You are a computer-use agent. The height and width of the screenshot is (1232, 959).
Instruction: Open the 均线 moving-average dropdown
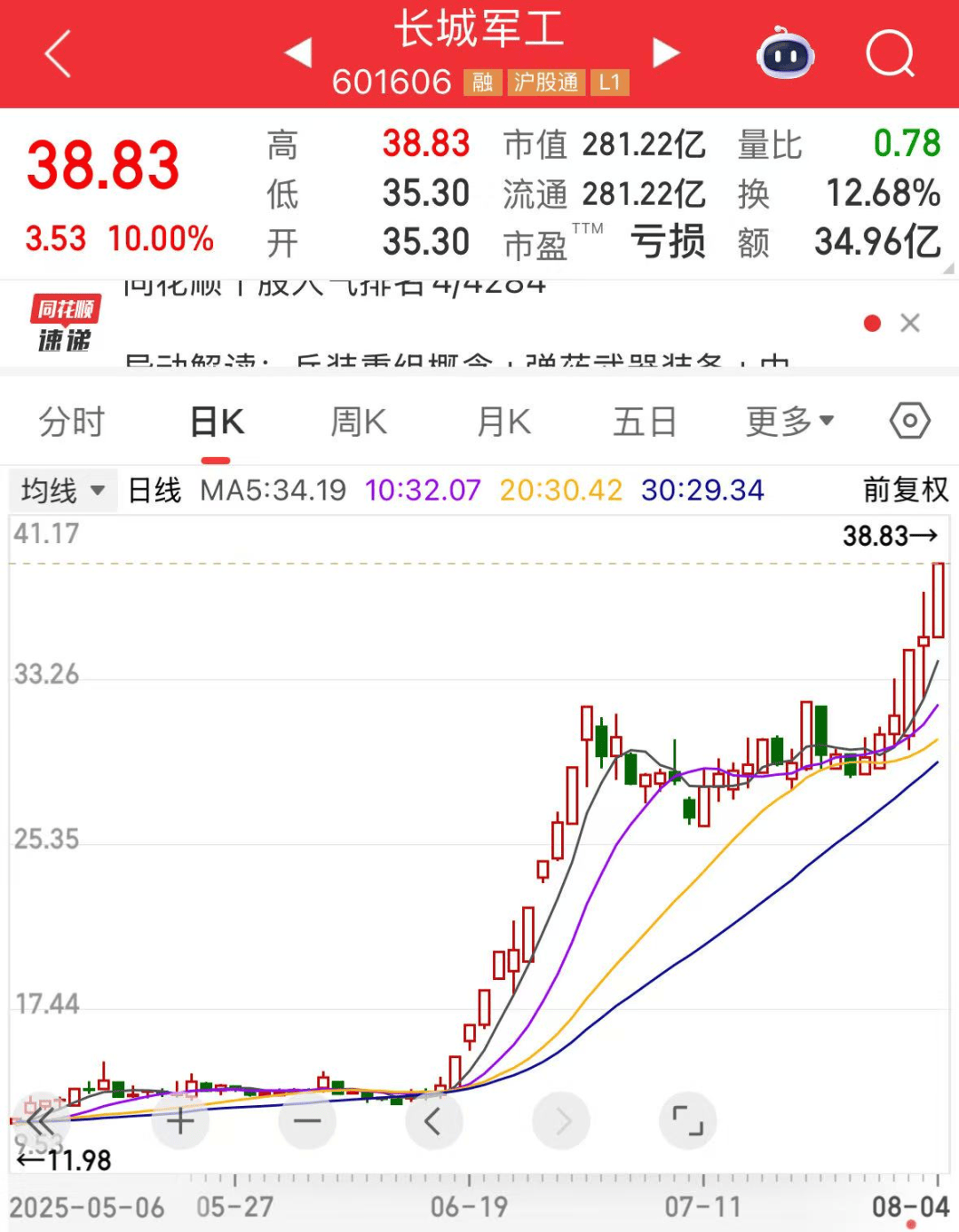coord(62,489)
